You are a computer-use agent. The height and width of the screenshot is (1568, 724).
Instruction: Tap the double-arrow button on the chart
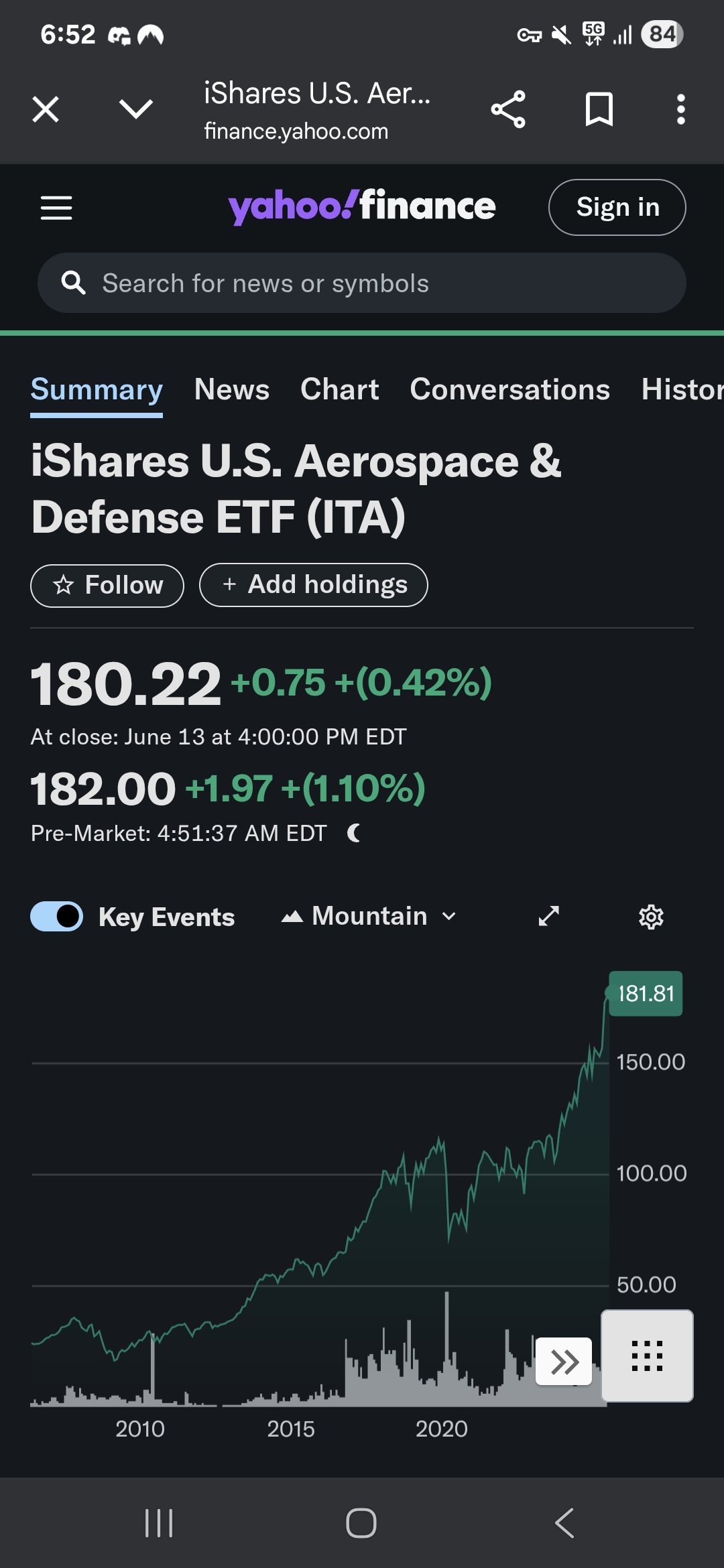(564, 1362)
